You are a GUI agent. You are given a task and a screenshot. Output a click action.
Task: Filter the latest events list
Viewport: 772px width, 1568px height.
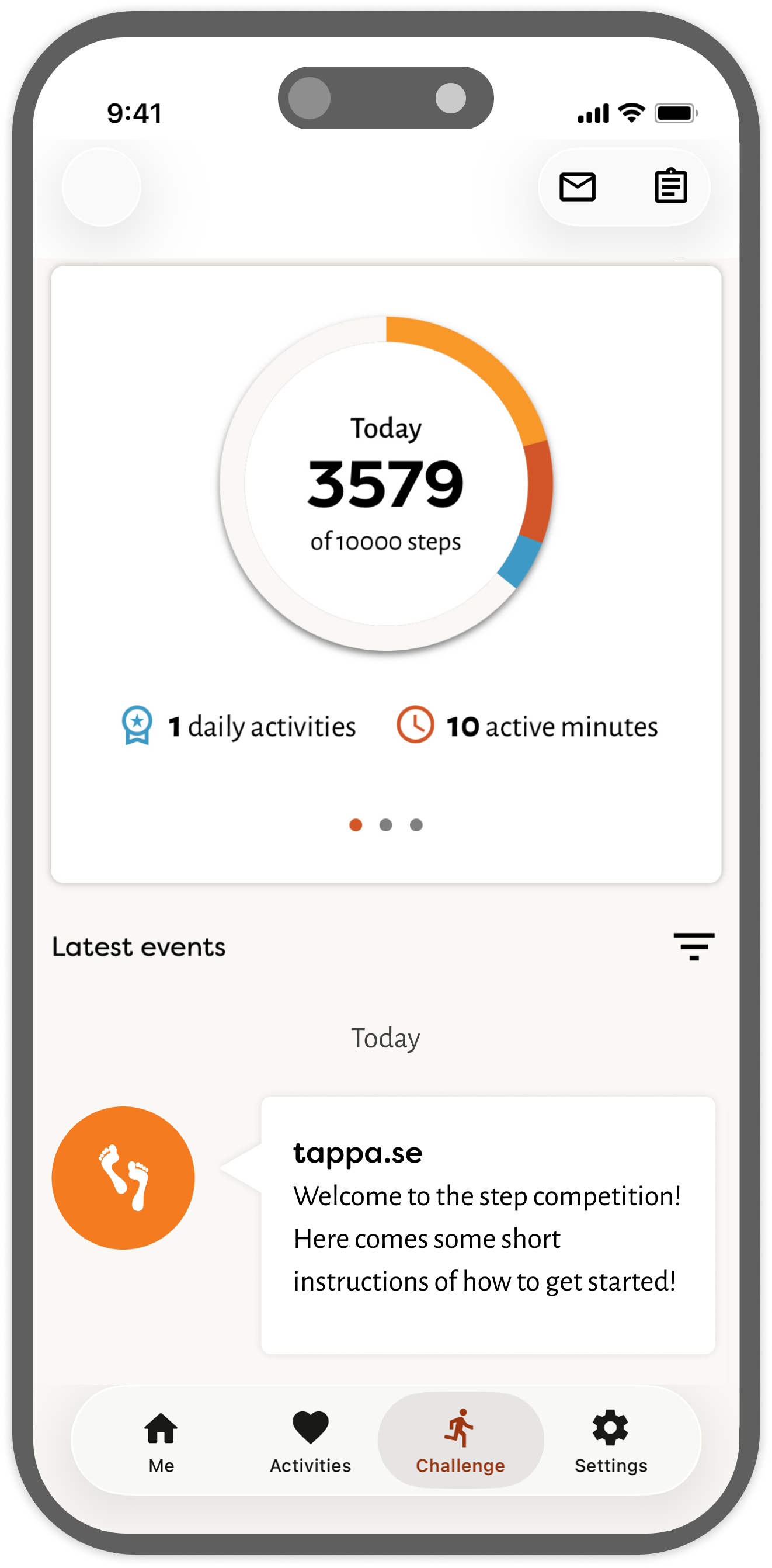pyautogui.click(x=694, y=946)
